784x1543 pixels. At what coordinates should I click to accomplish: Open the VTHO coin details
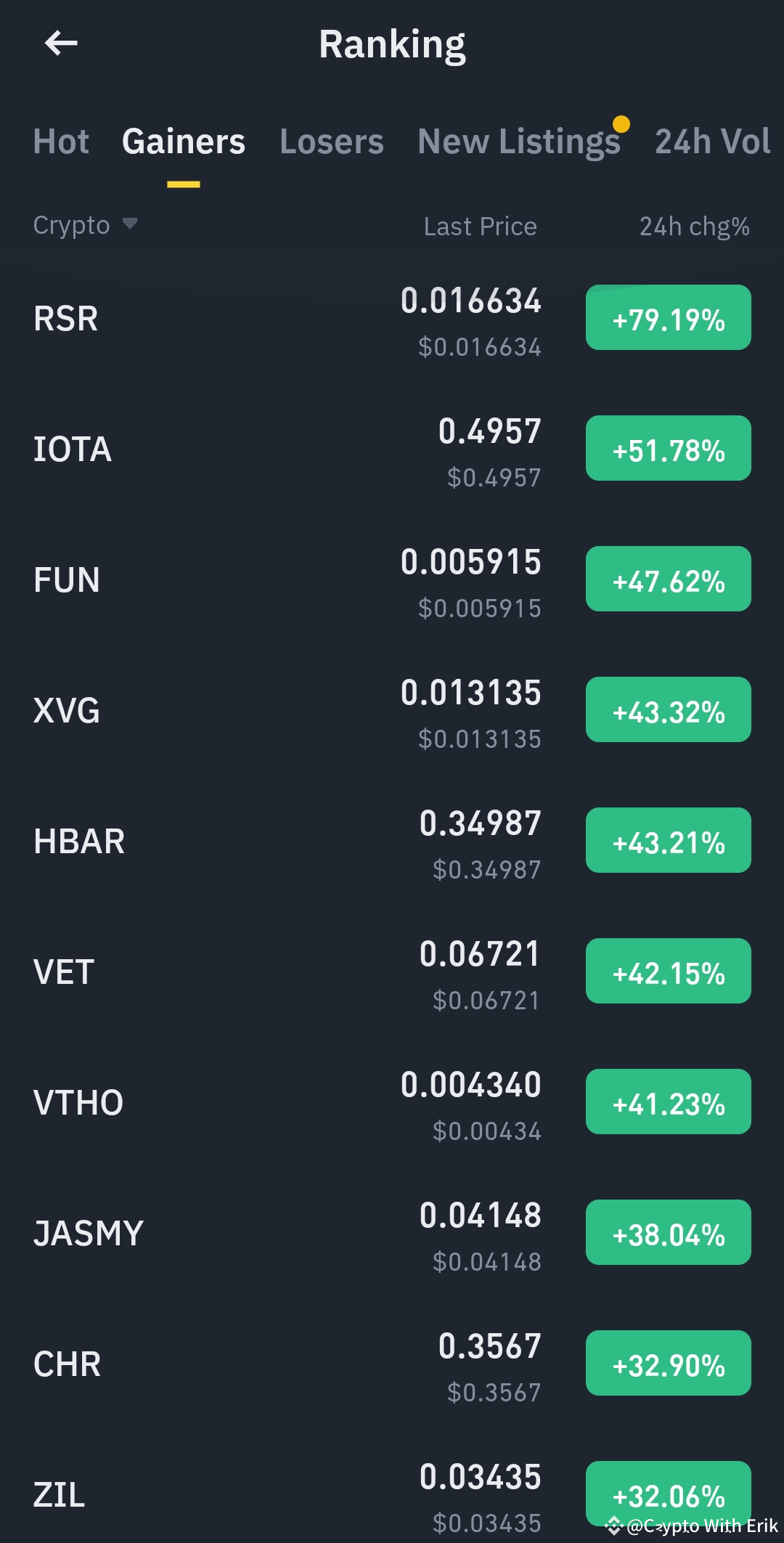coord(78,1102)
